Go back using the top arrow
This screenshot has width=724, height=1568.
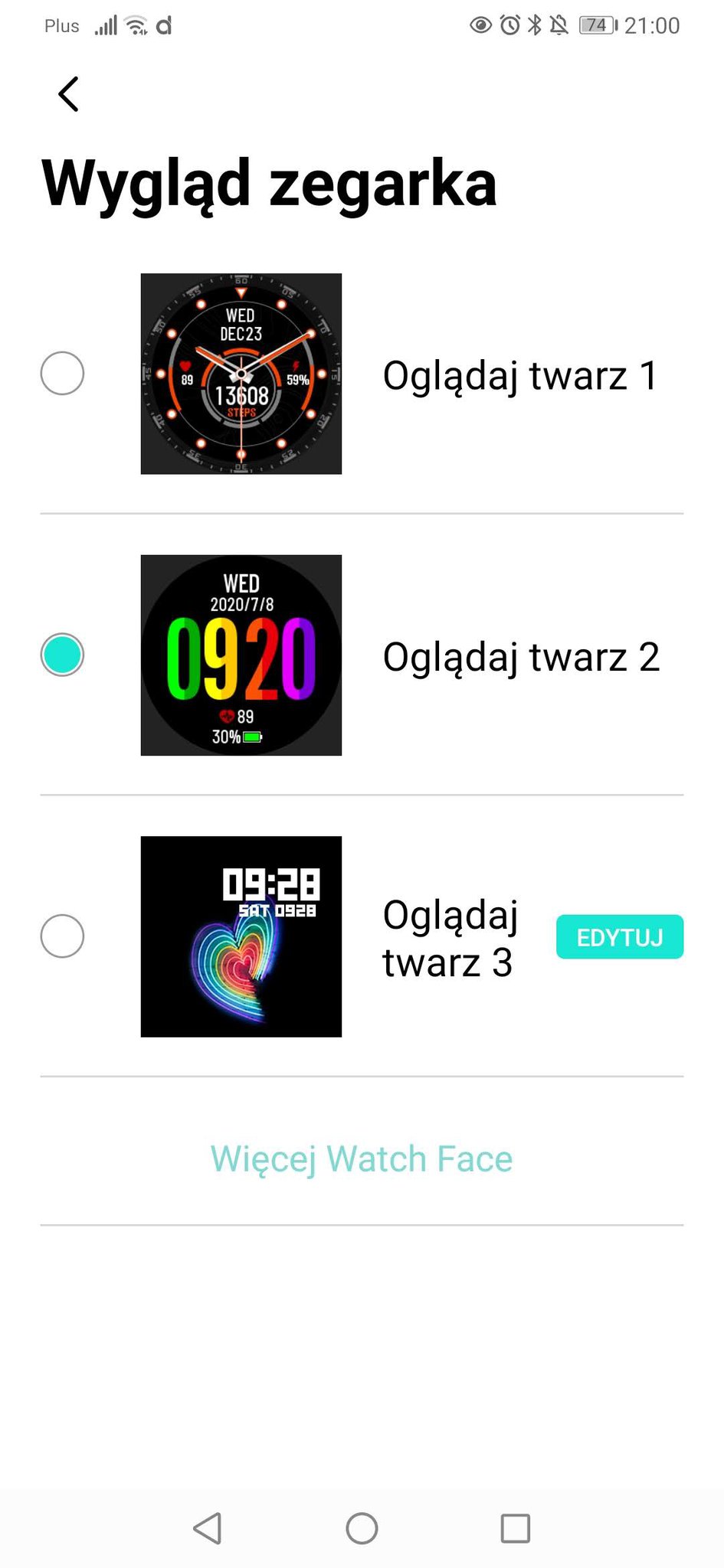click(68, 94)
